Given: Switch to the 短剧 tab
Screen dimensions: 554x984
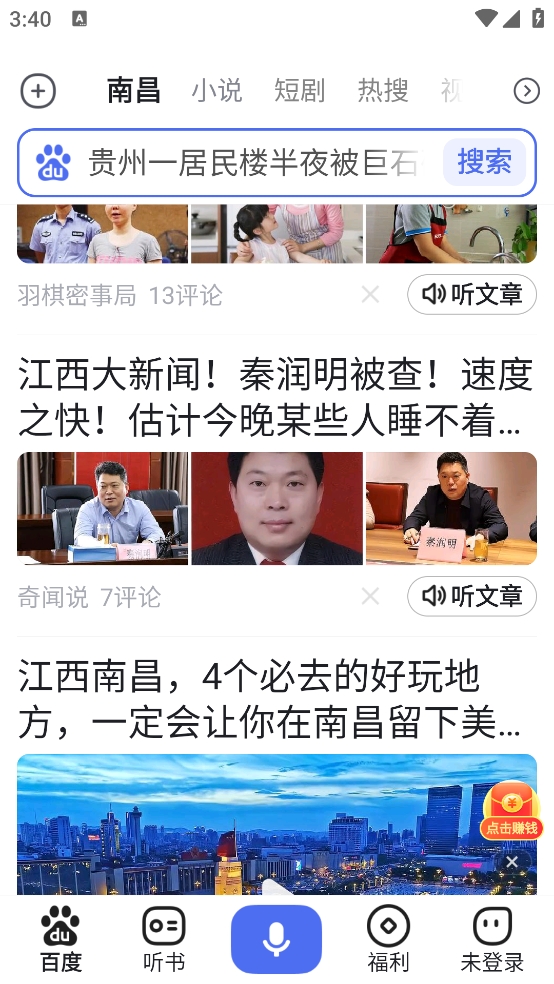Looking at the screenshot, I should (x=299, y=90).
